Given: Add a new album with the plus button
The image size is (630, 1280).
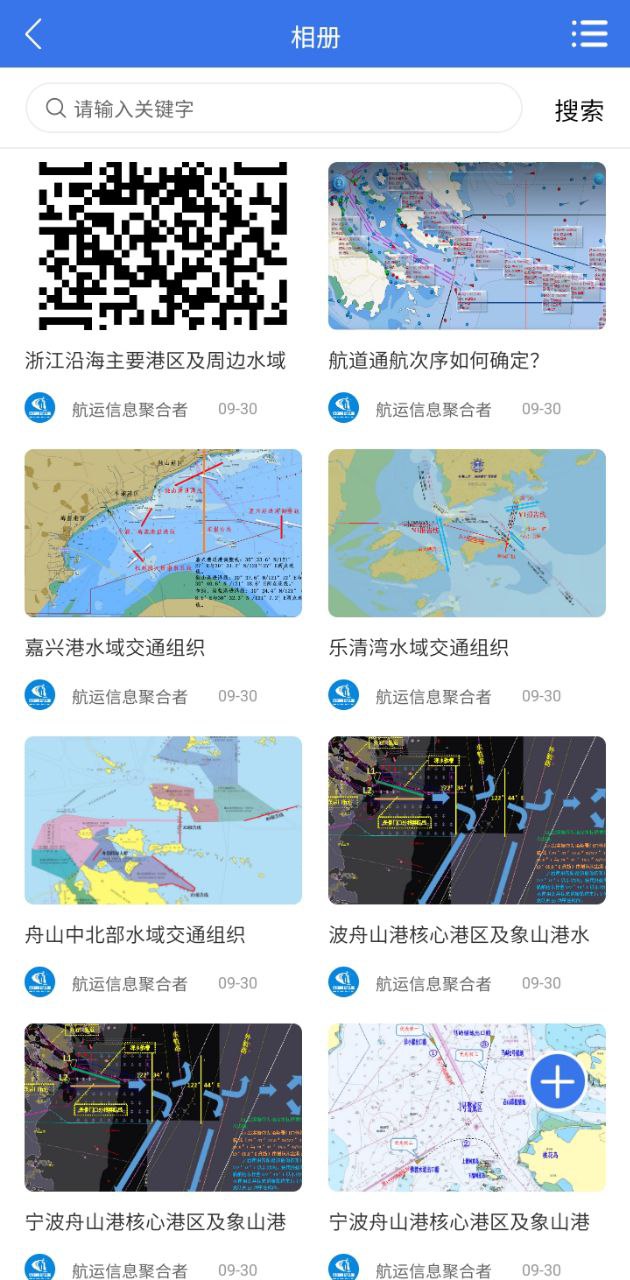Looking at the screenshot, I should (x=557, y=1082).
